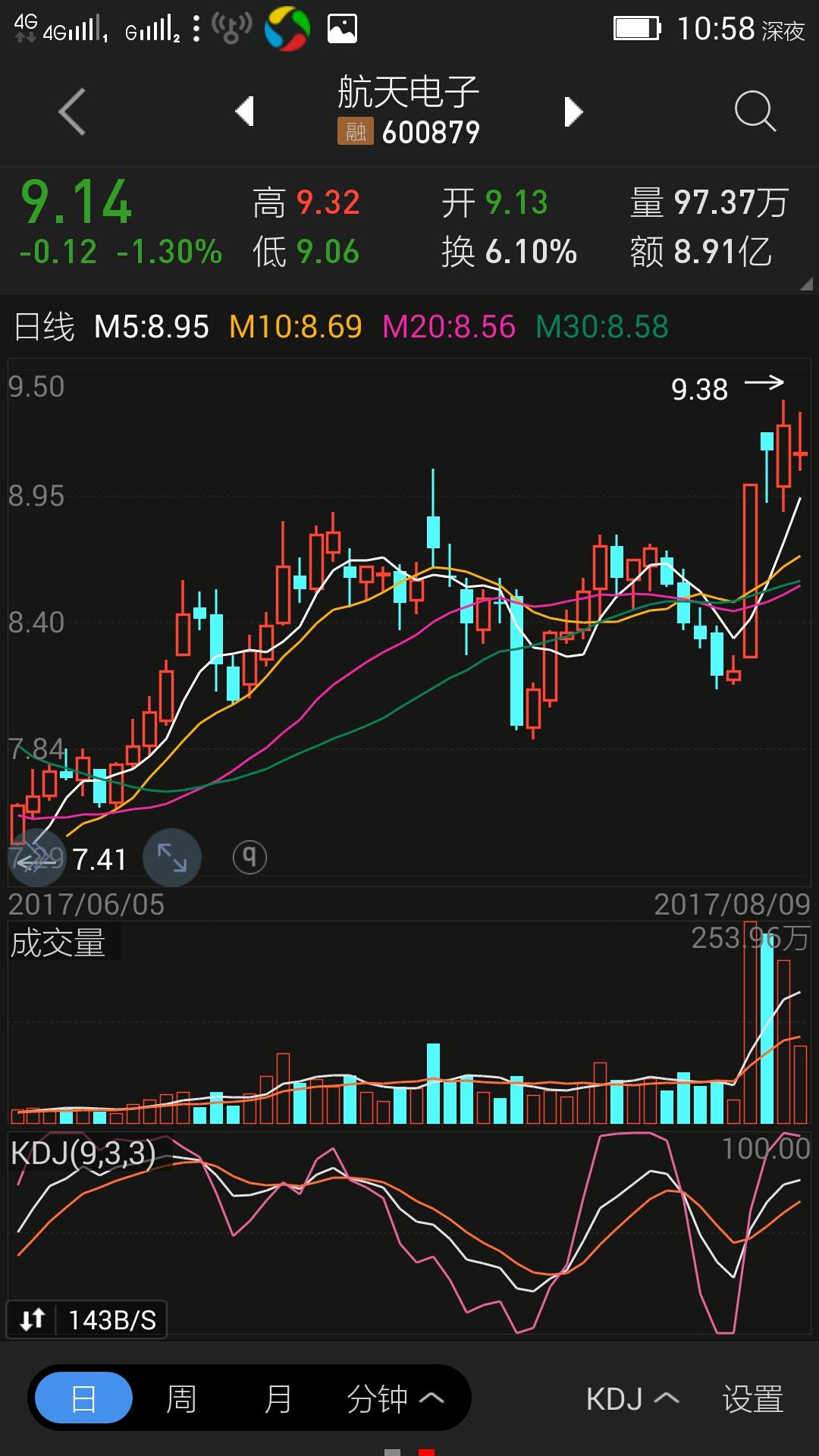The width and height of the screenshot is (819, 1456).
Task: Switch to 周 weekly chart
Action: coord(181,1399)
